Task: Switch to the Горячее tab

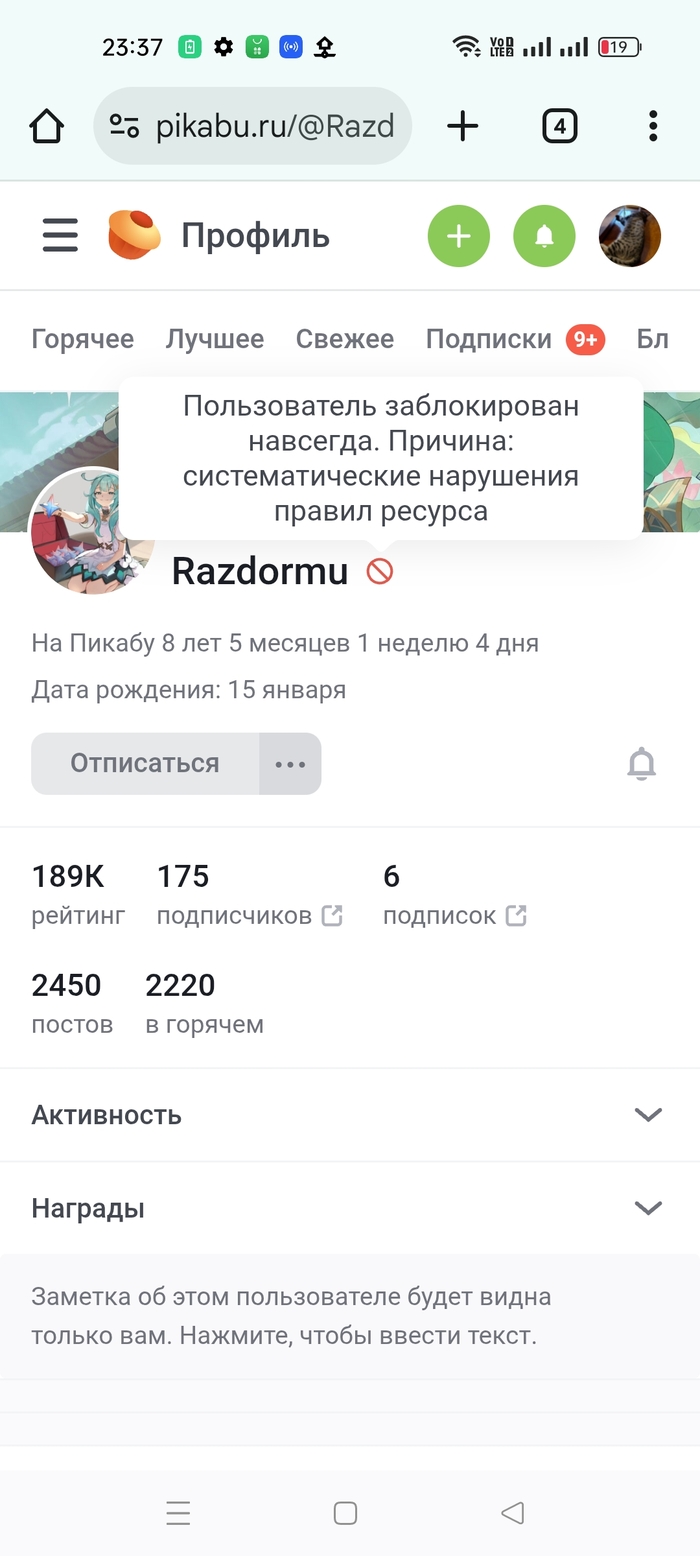Action: (x=82, y=339)
